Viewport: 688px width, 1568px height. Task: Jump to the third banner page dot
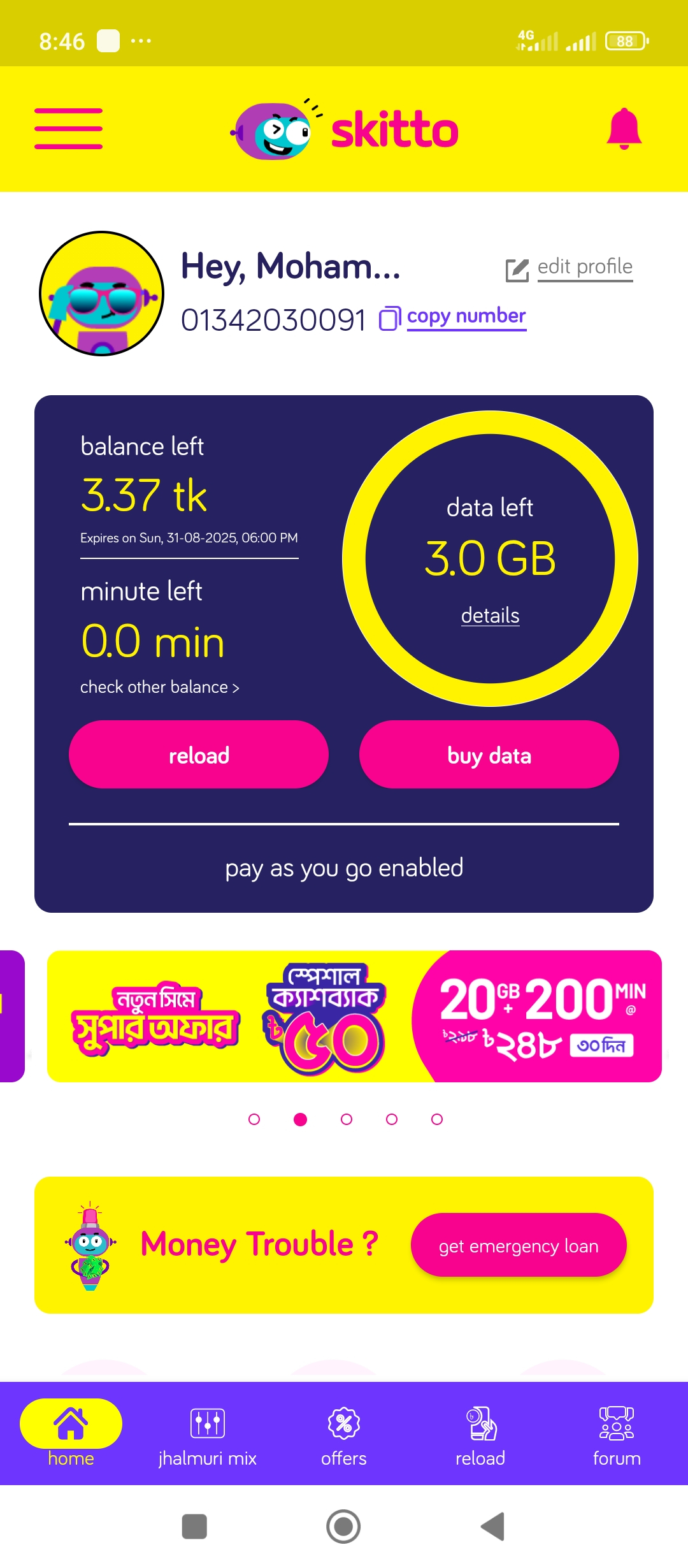tap(347, 1119)
